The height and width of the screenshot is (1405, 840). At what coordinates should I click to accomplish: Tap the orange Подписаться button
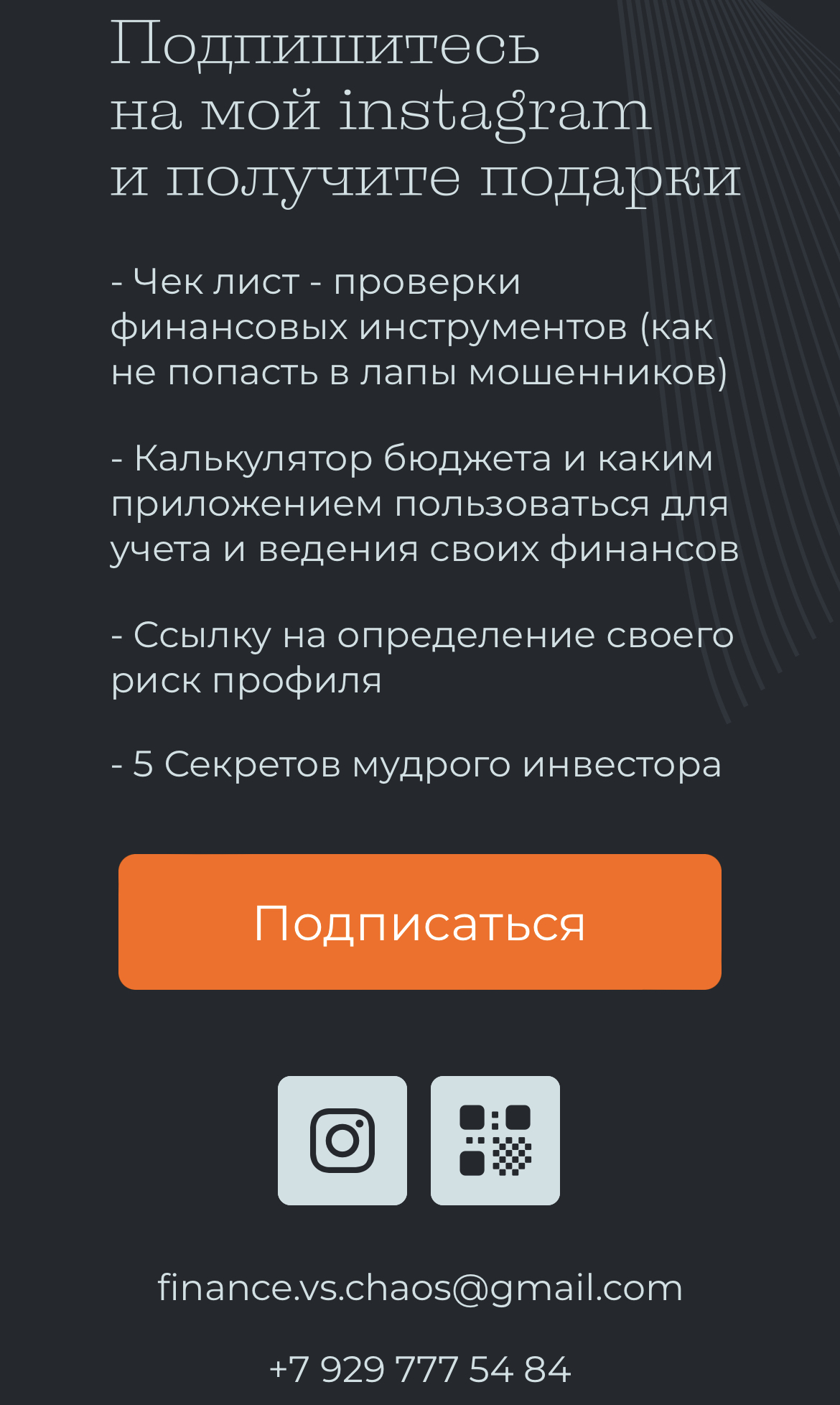pos(419,922)
